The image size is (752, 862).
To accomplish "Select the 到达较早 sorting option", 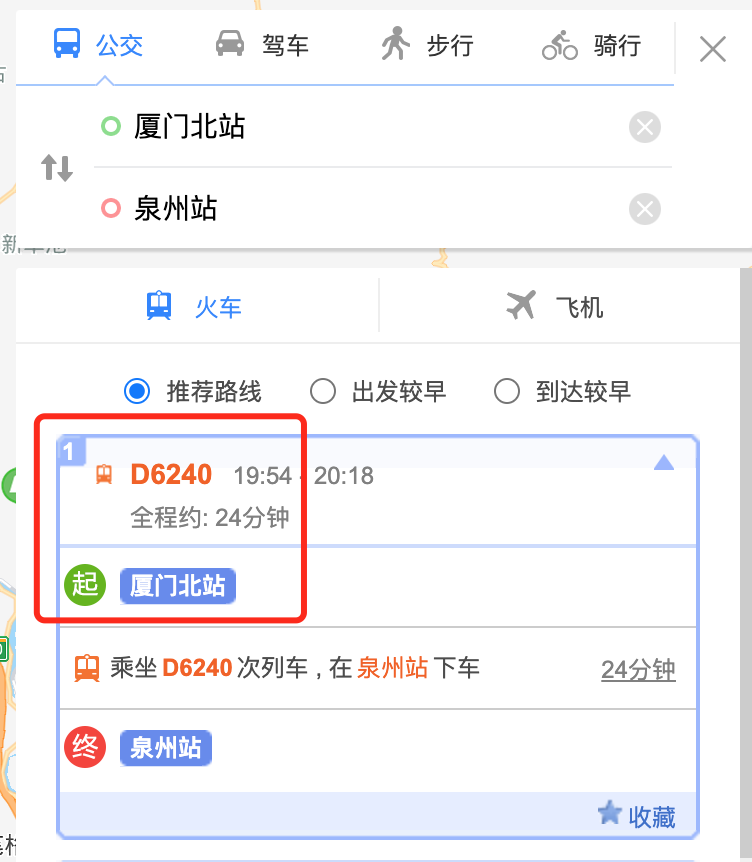I will pyautogui.click(x=507, y=392).
